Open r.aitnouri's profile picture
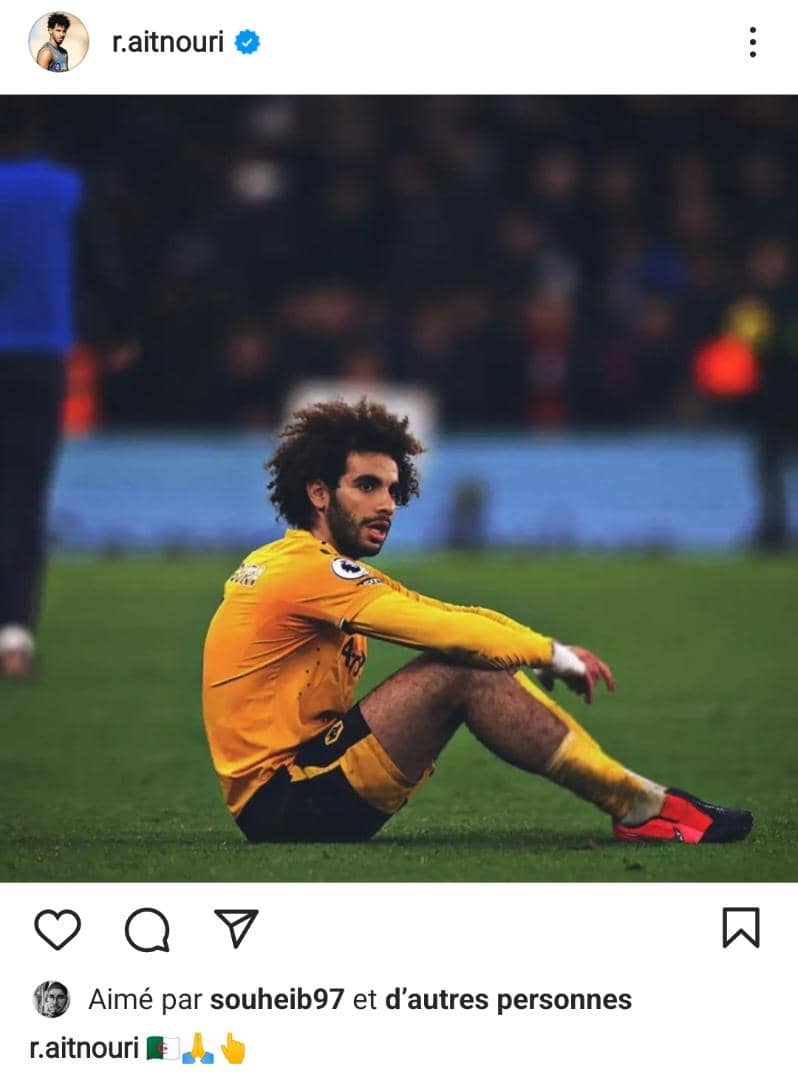 point(58,42)
